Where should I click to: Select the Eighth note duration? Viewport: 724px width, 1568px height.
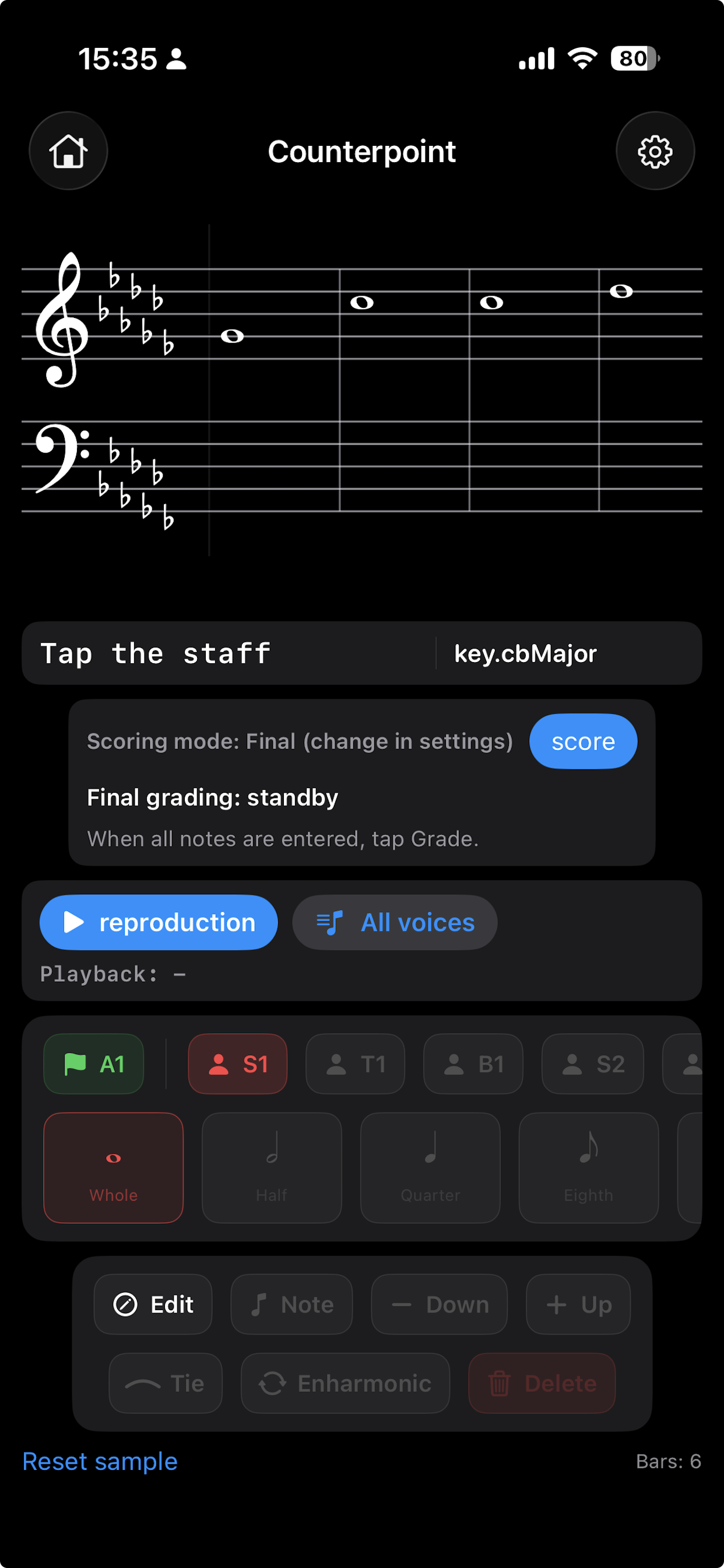pos(588,1167)
